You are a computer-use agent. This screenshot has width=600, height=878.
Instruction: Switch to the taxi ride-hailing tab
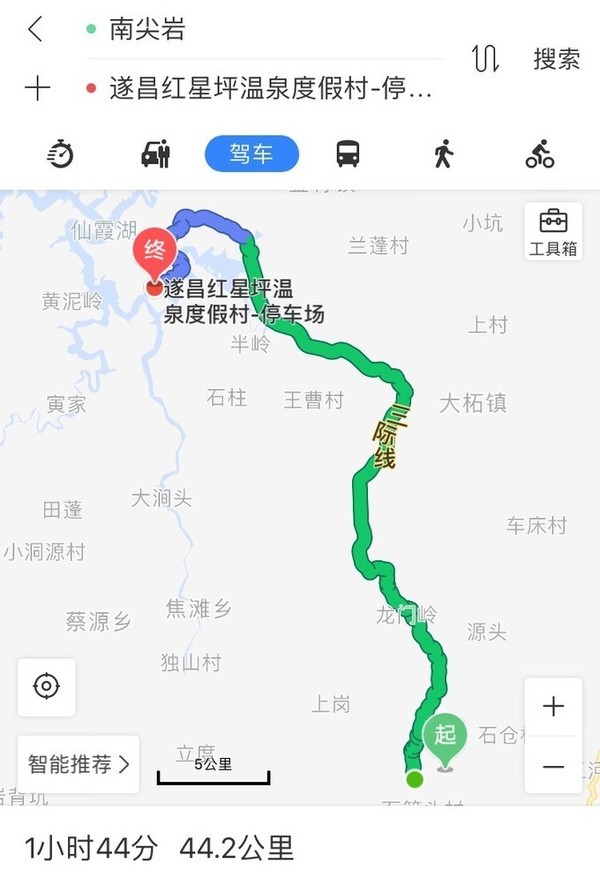(156, 154)
